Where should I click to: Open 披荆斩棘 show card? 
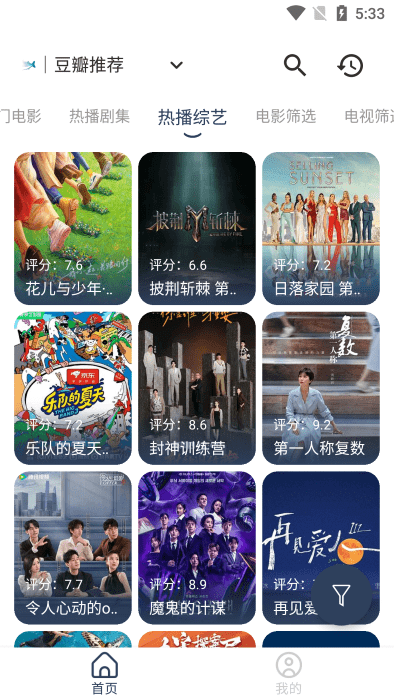[197, 228]
